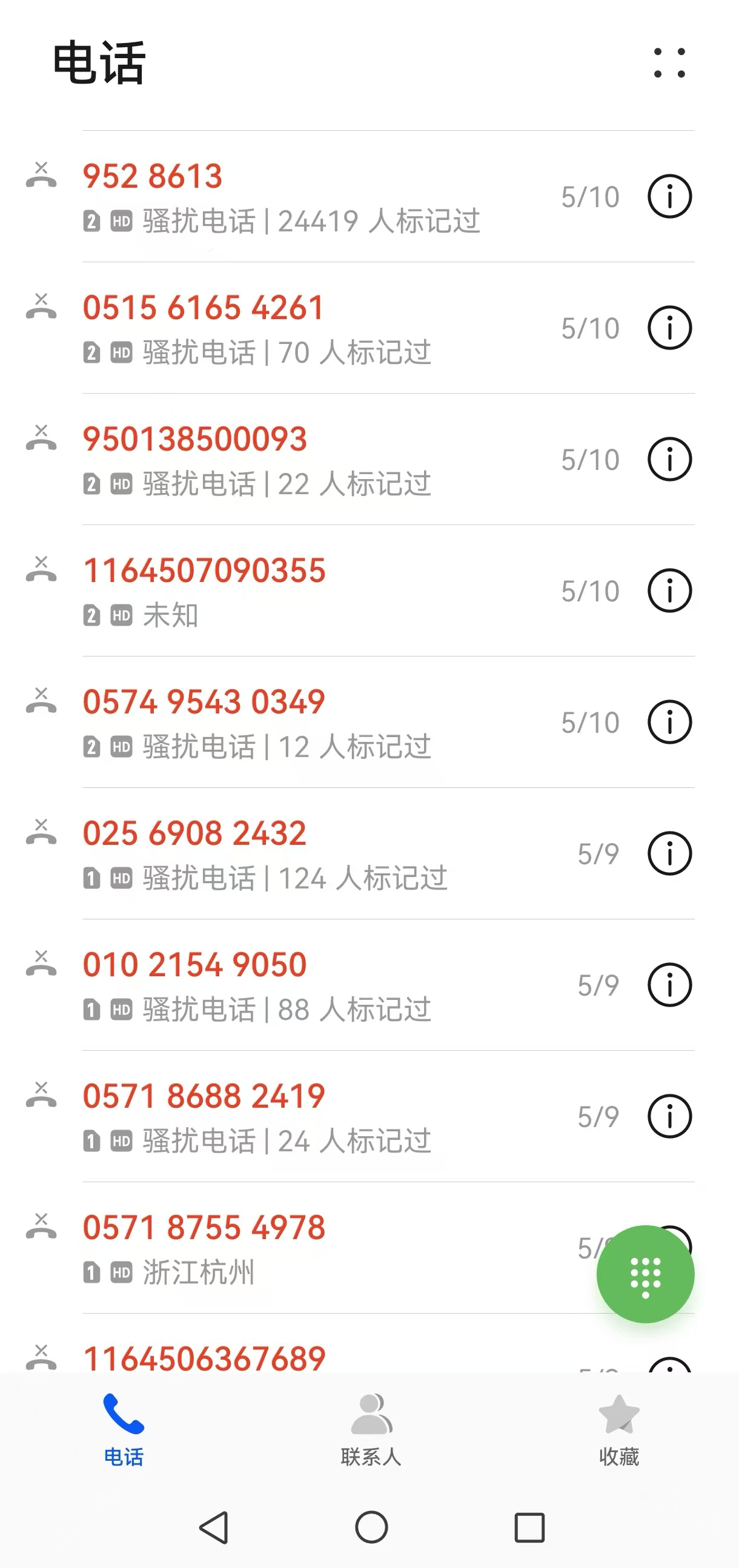Open info for 0515 6165 4261
This screenshot has width=739, height=1568.
[x=669, y=328]
